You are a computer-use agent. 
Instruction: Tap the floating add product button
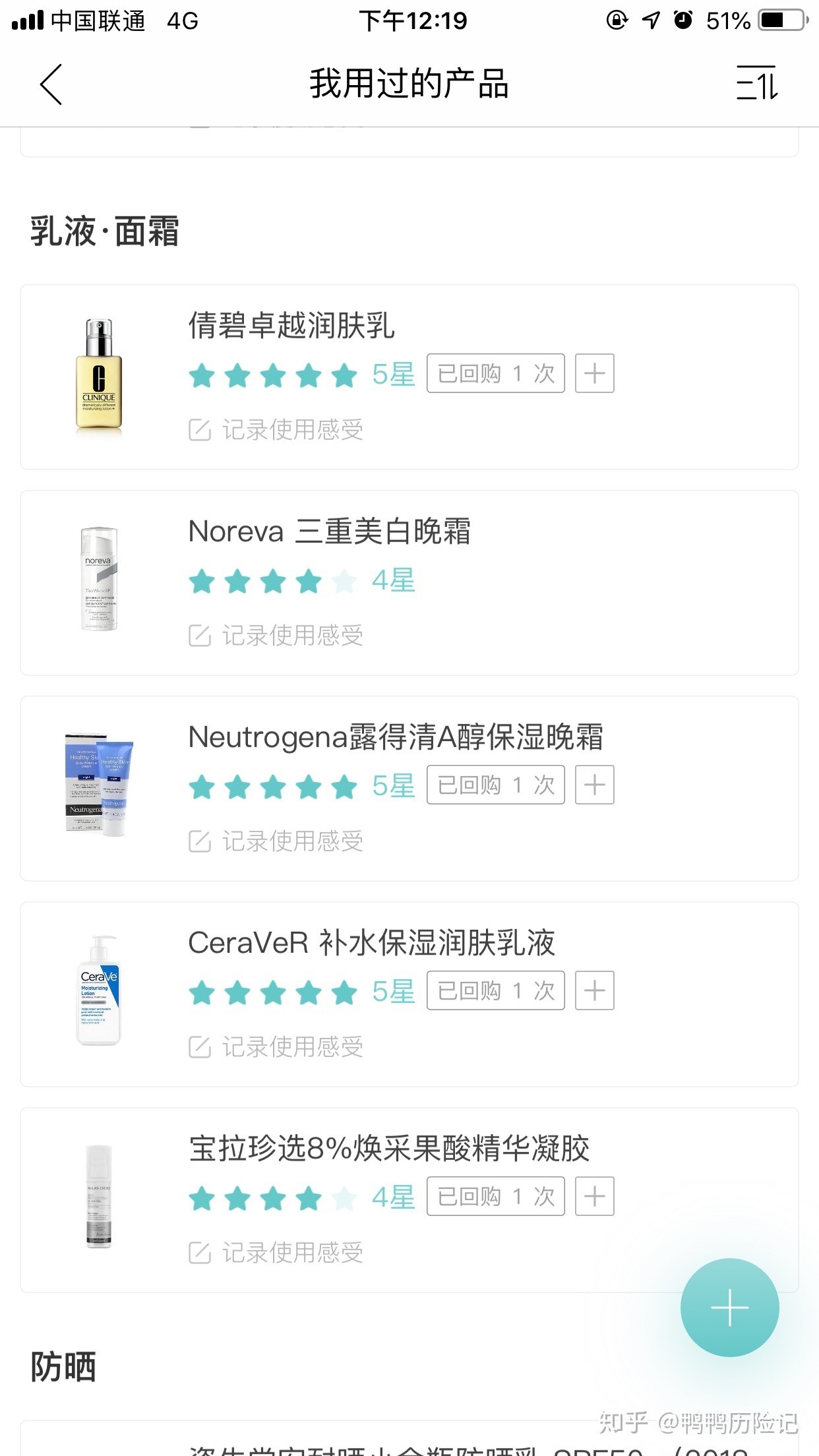coord(730,1308)
